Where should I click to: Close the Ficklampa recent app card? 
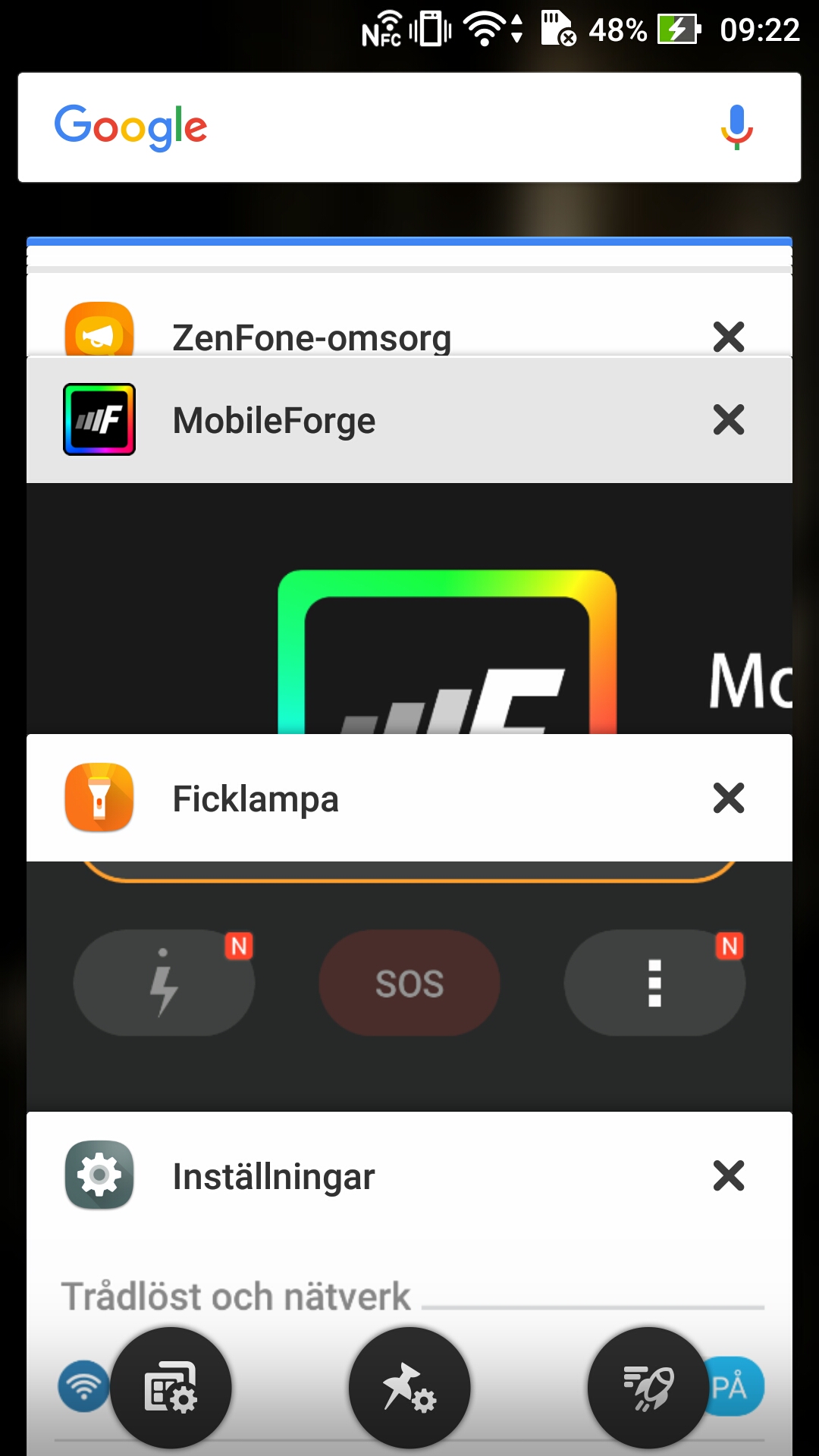tap(729, 798)
